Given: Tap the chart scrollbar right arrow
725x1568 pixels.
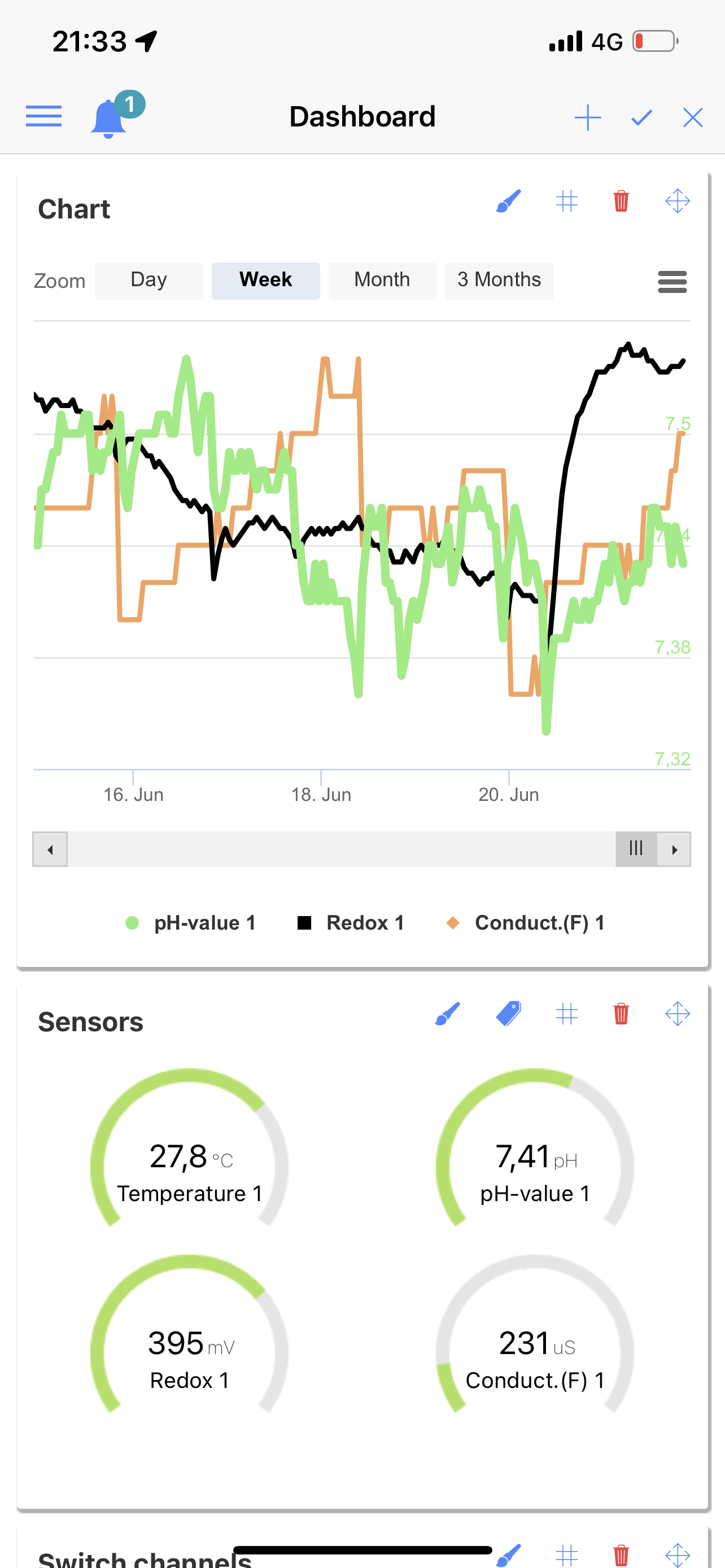Looking at the screenshot, I should 674,849.
